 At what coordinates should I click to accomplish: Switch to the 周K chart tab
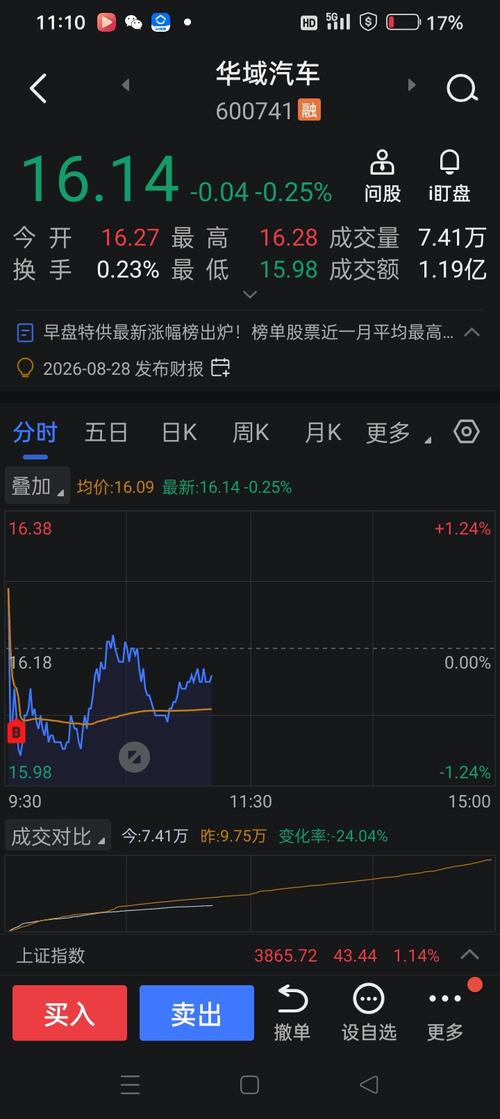pos(251,432)
